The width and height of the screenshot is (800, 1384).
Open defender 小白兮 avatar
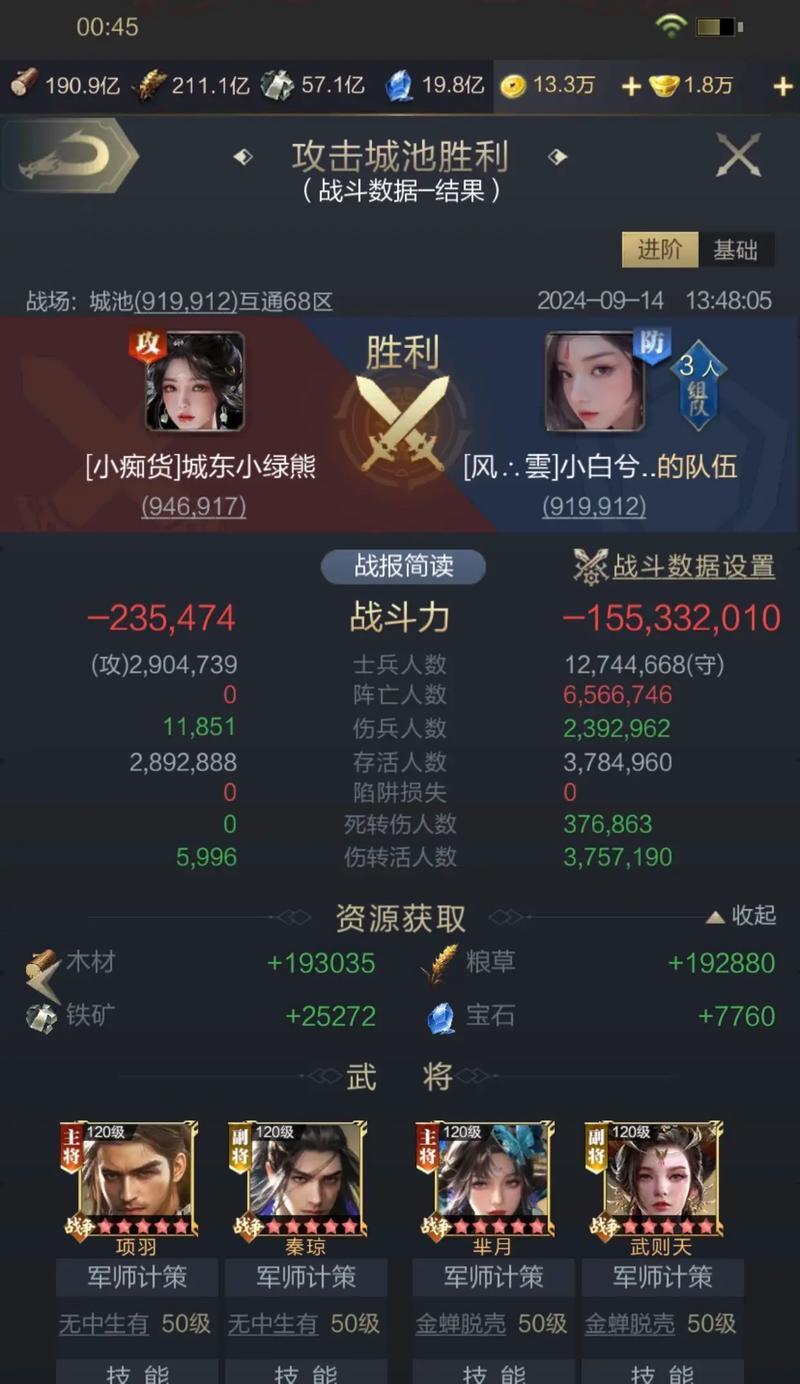(594, 382)
